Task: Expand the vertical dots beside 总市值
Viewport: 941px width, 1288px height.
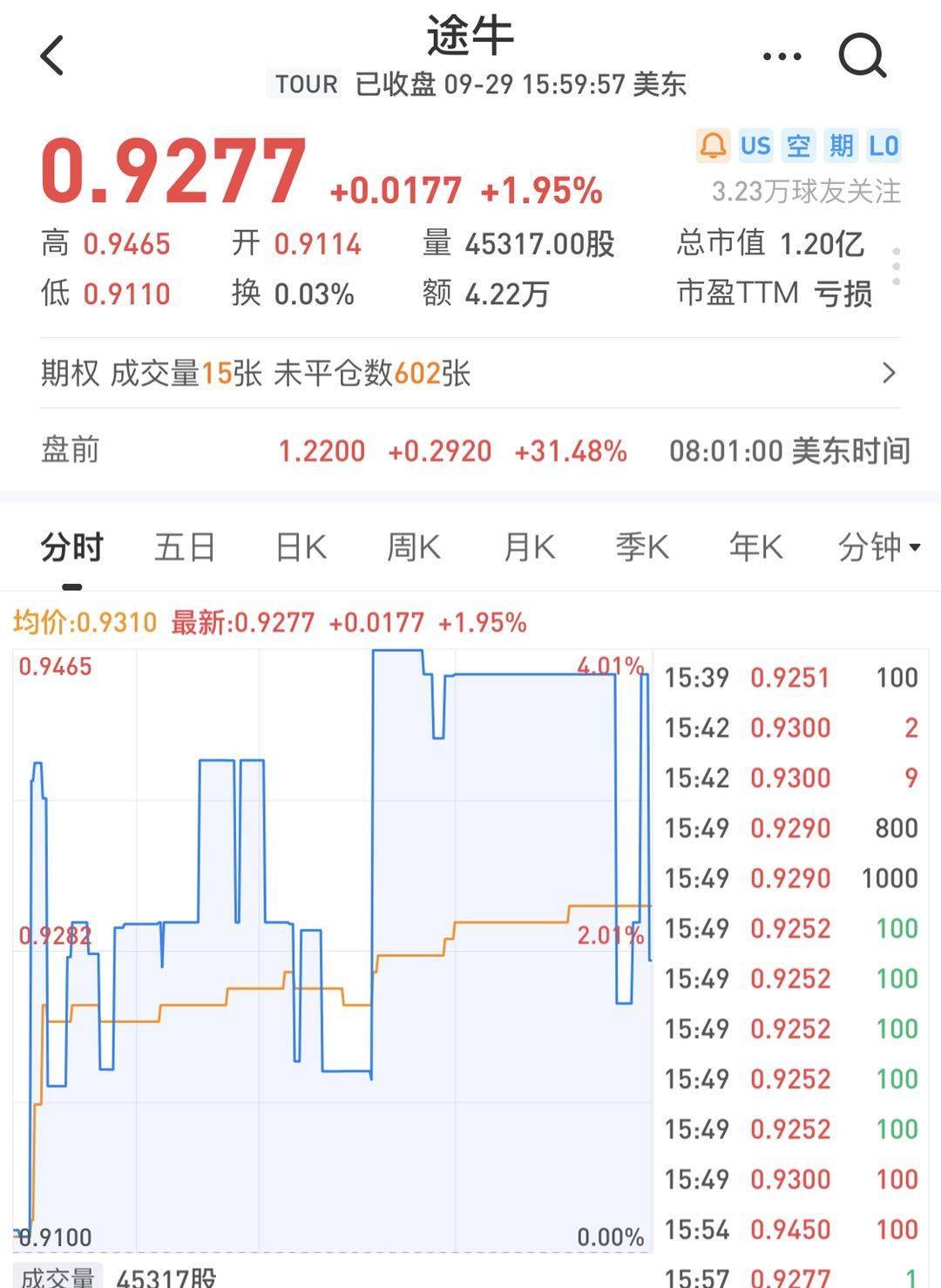Action: pyautogui.click(x=894, y=266)
